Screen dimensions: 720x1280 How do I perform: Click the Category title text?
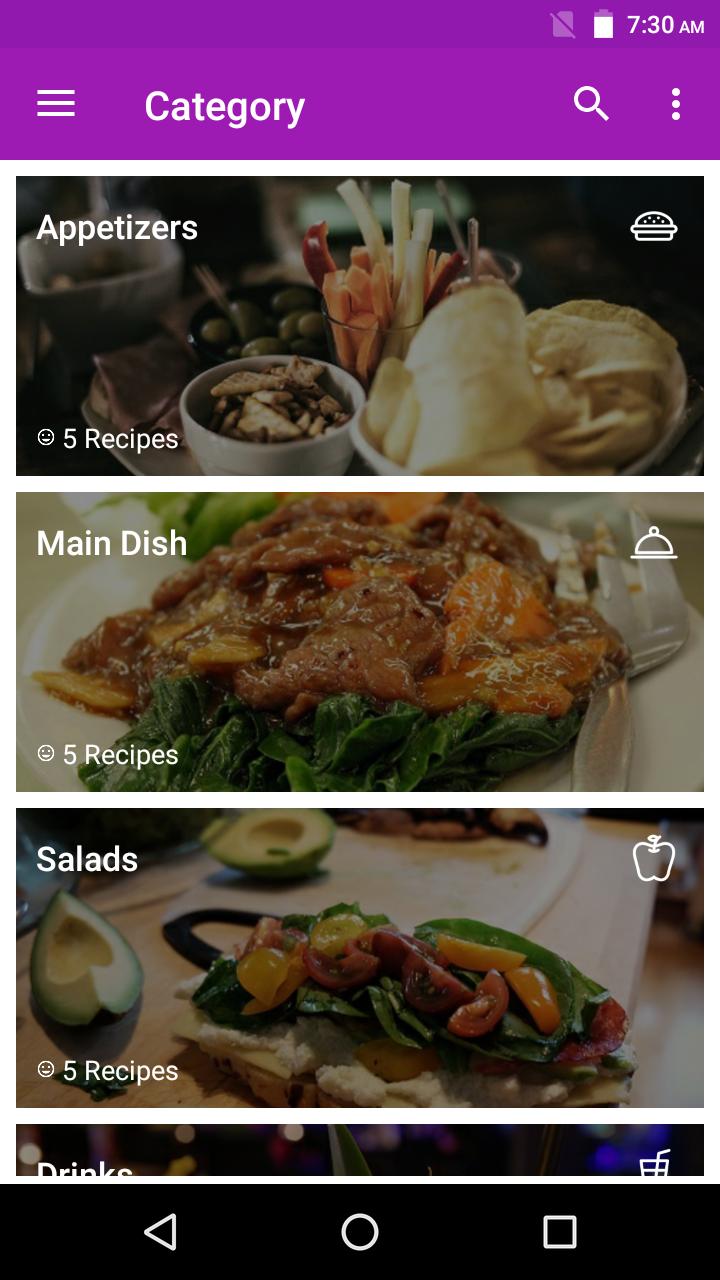[223, 104]
